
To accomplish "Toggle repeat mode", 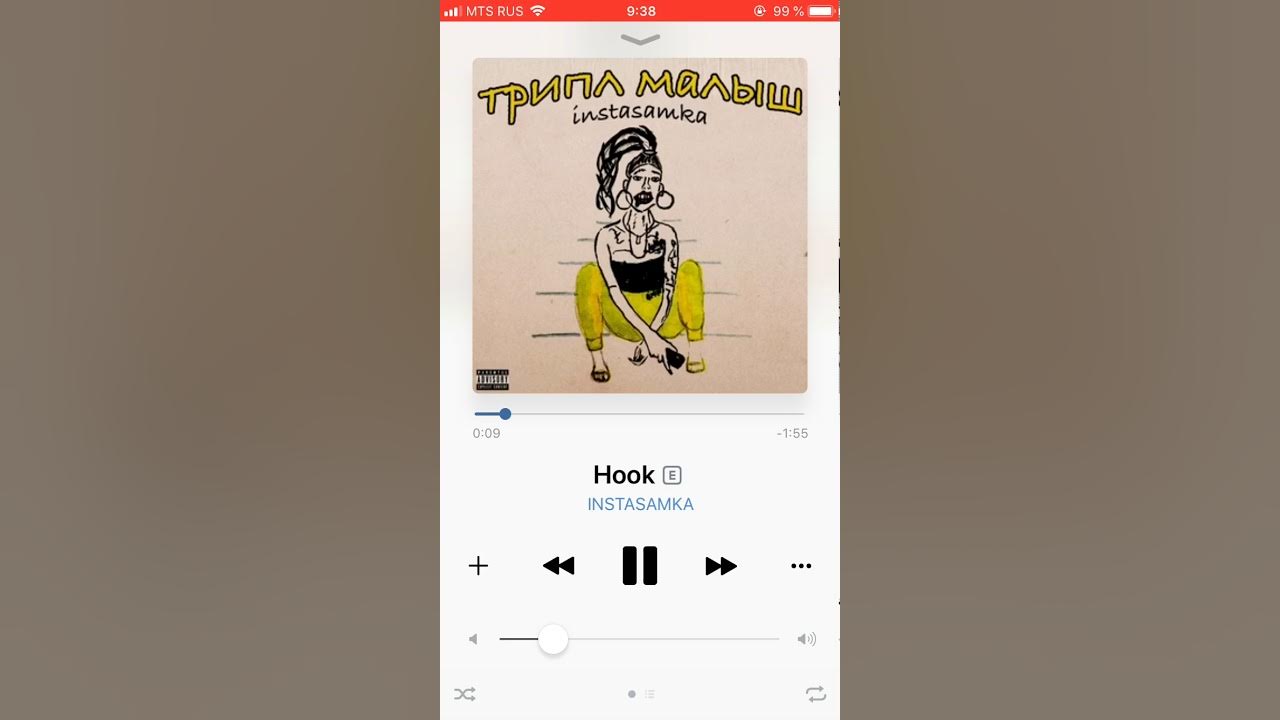I will point(816,693).
